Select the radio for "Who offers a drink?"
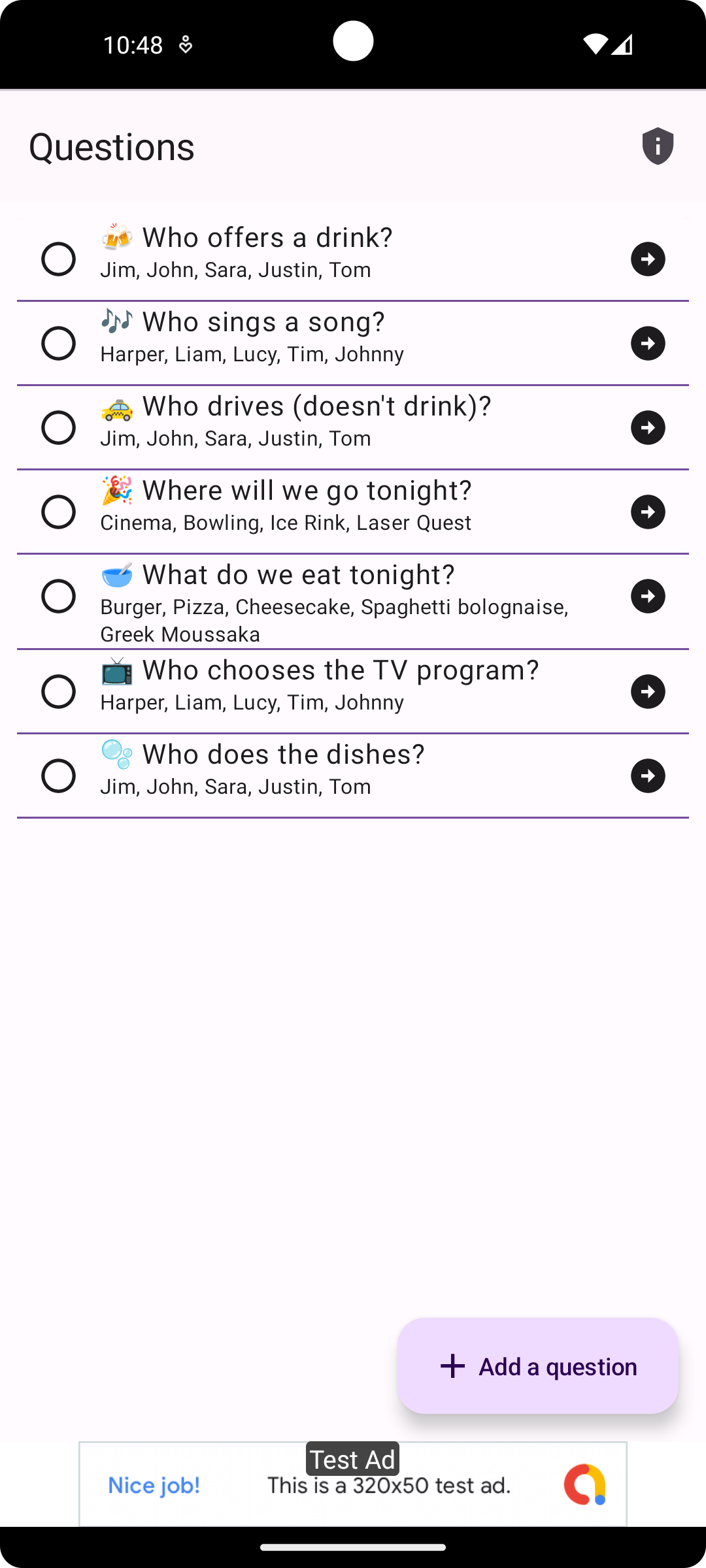The width and height of the screenshot is (706, 1568). 59,259
